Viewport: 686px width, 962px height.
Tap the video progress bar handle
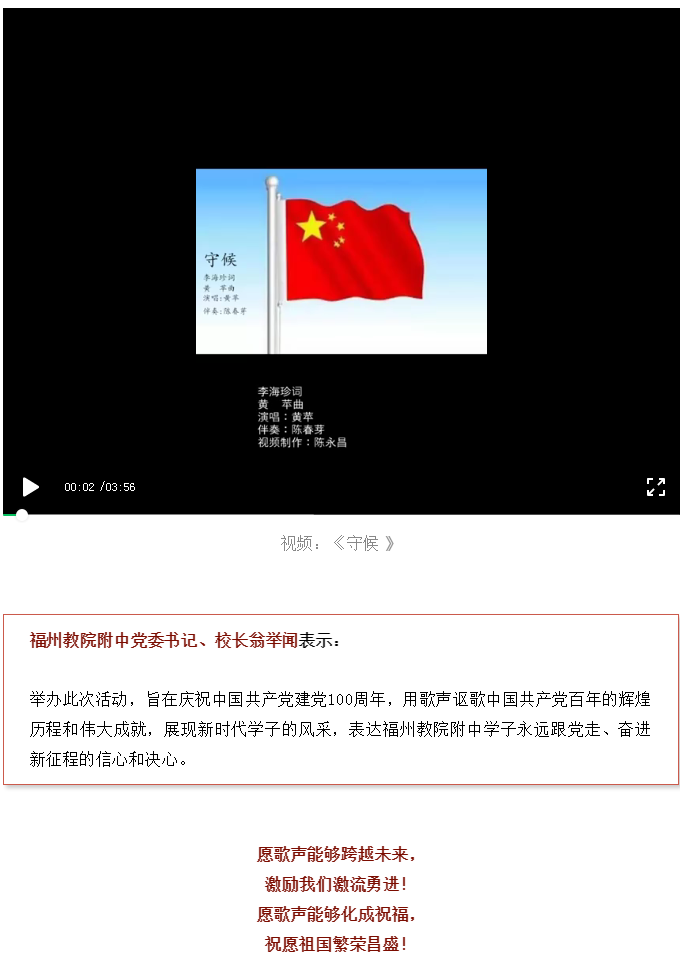tap(22, 514)
